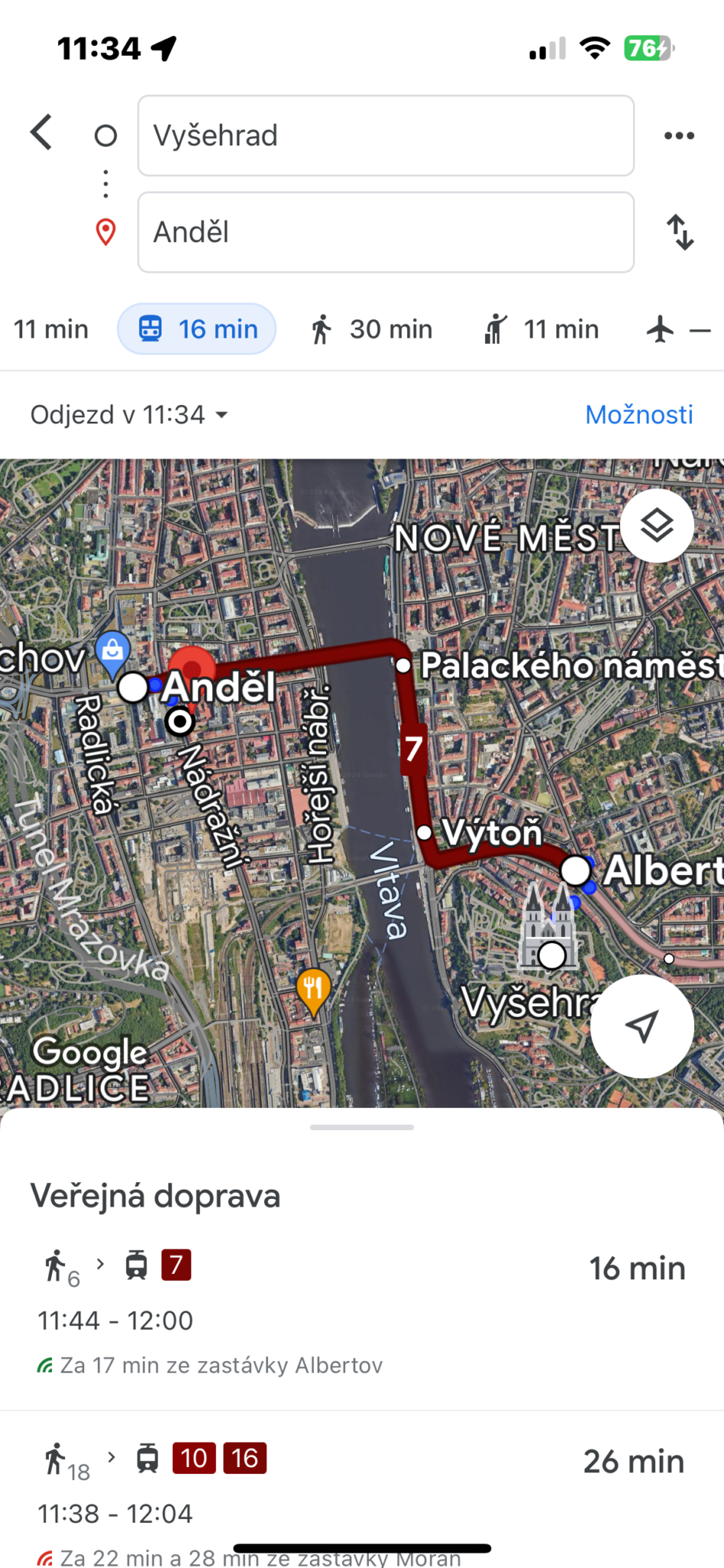Open 'Možnosti' route settings
Screen dimensions: 724x1568
(x=638, y=414)
